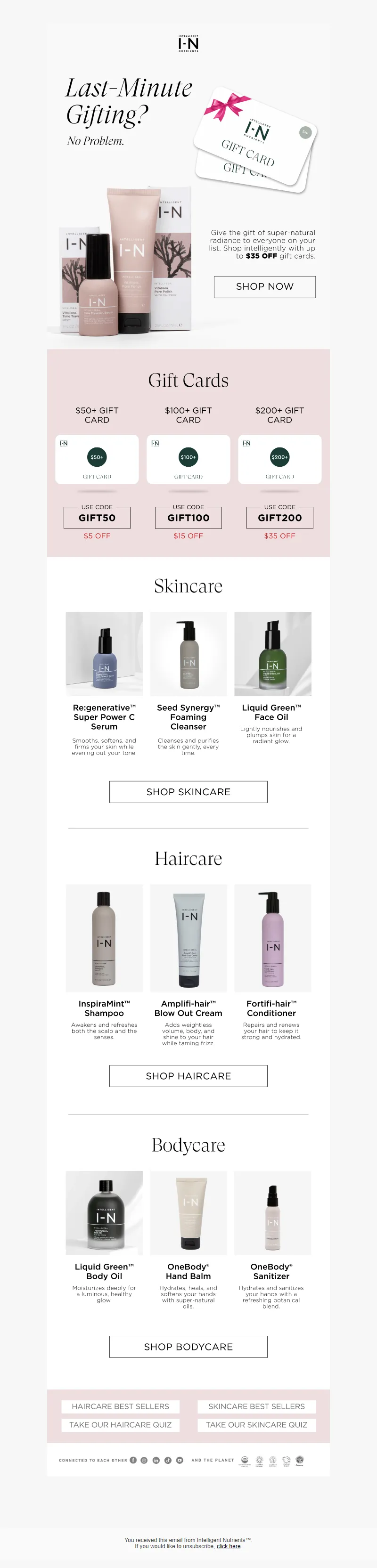Tap the Shop Bodycare button
Viewport: 377px width, 1568px height.
tap(188, 1347)
